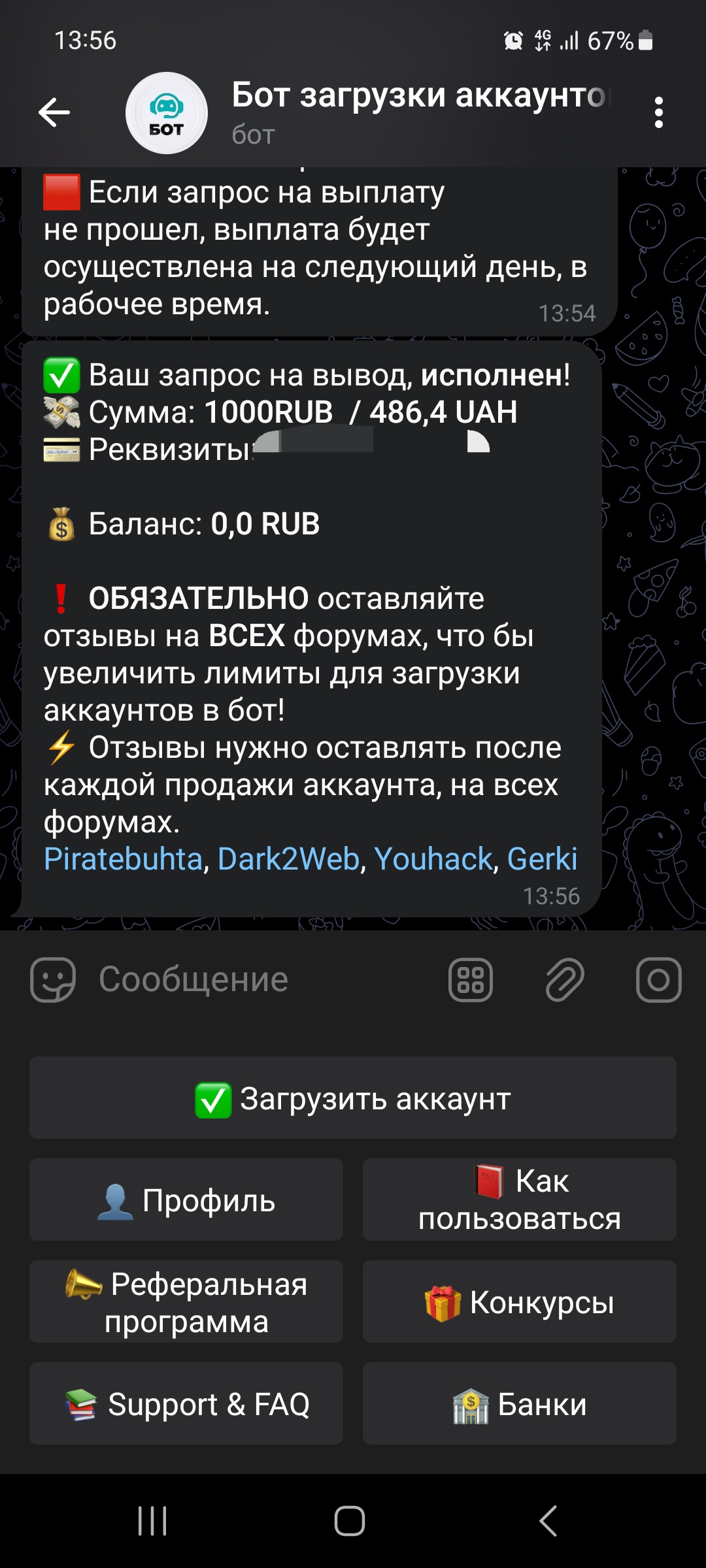Open the bot profile from its avatar
This screenshot has height=1568, width=706.
point(167,113)
